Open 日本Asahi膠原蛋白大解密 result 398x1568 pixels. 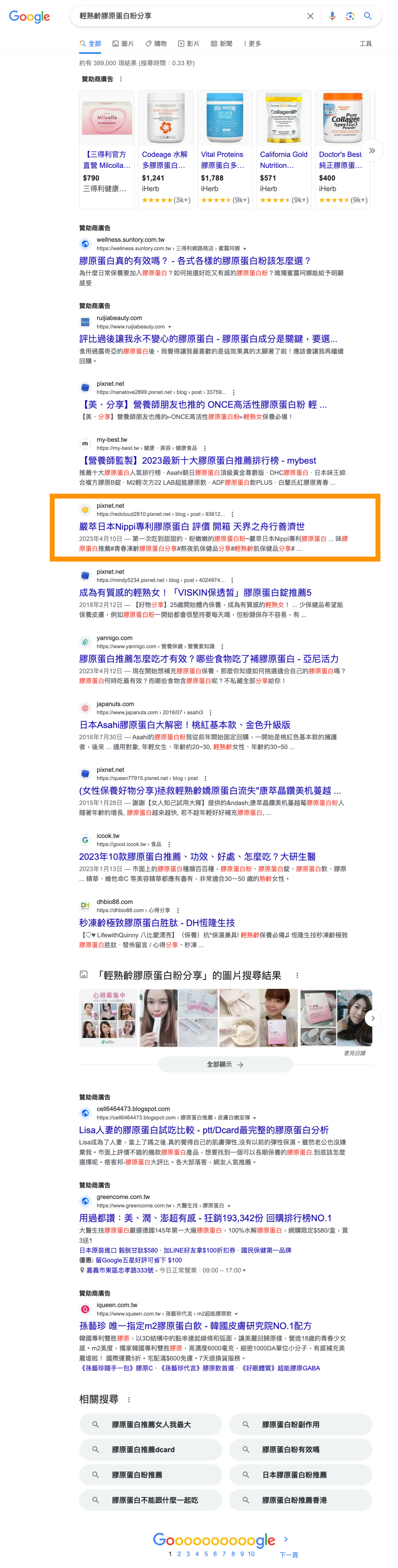[185, 725]
